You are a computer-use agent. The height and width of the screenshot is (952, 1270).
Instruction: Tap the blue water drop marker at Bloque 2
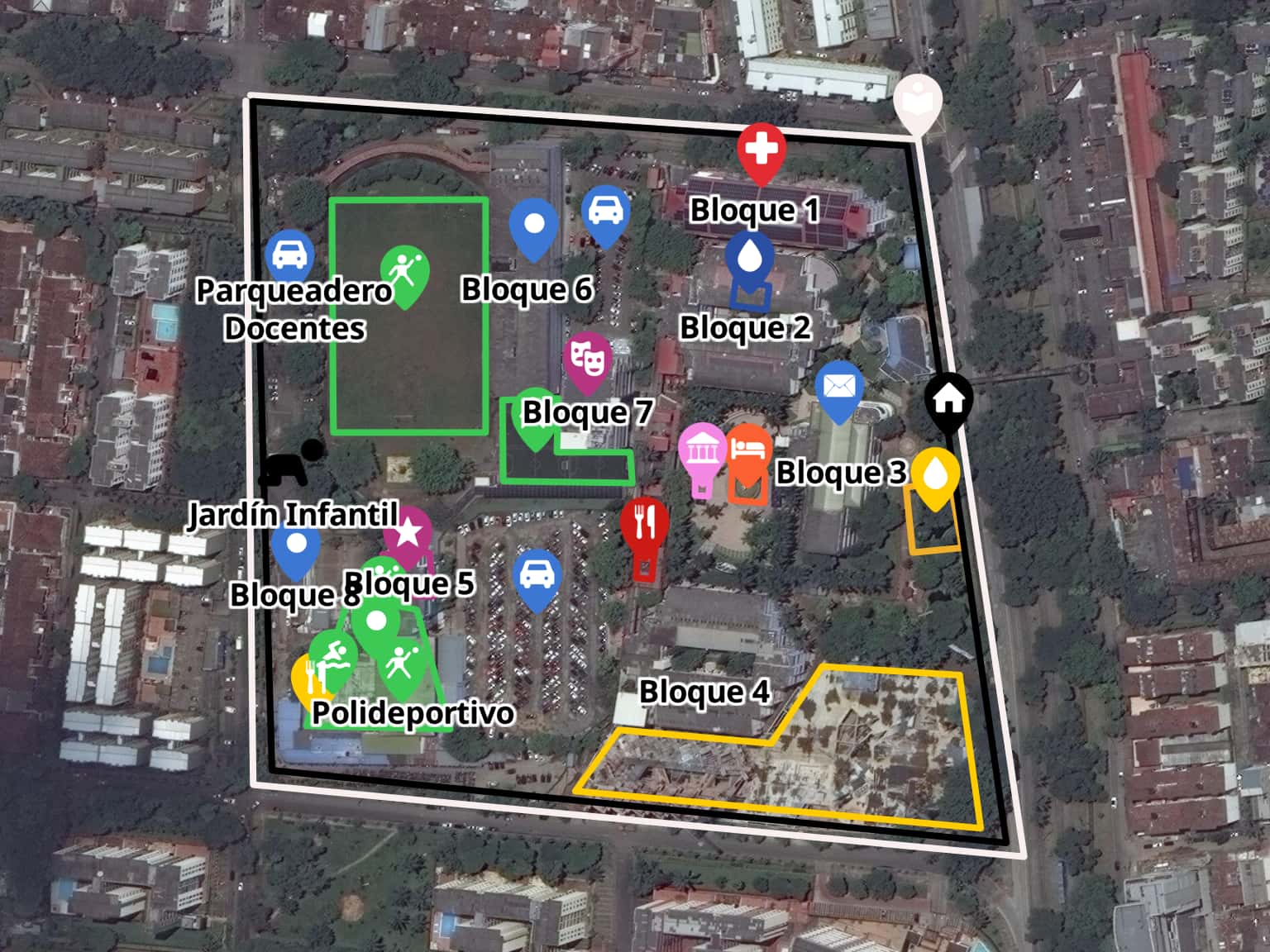[749, 259]
